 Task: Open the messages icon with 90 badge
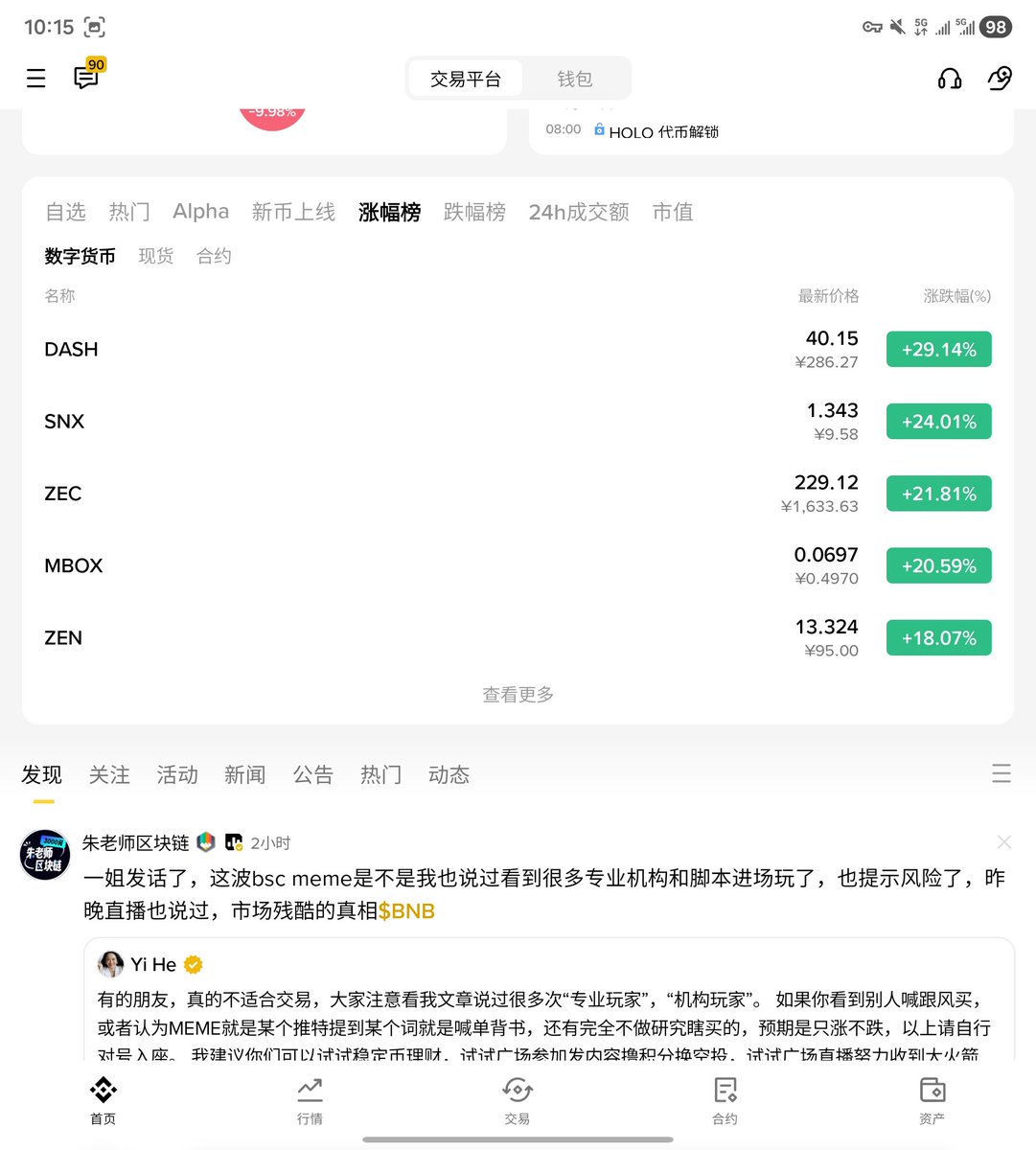(x=87, y=77)
